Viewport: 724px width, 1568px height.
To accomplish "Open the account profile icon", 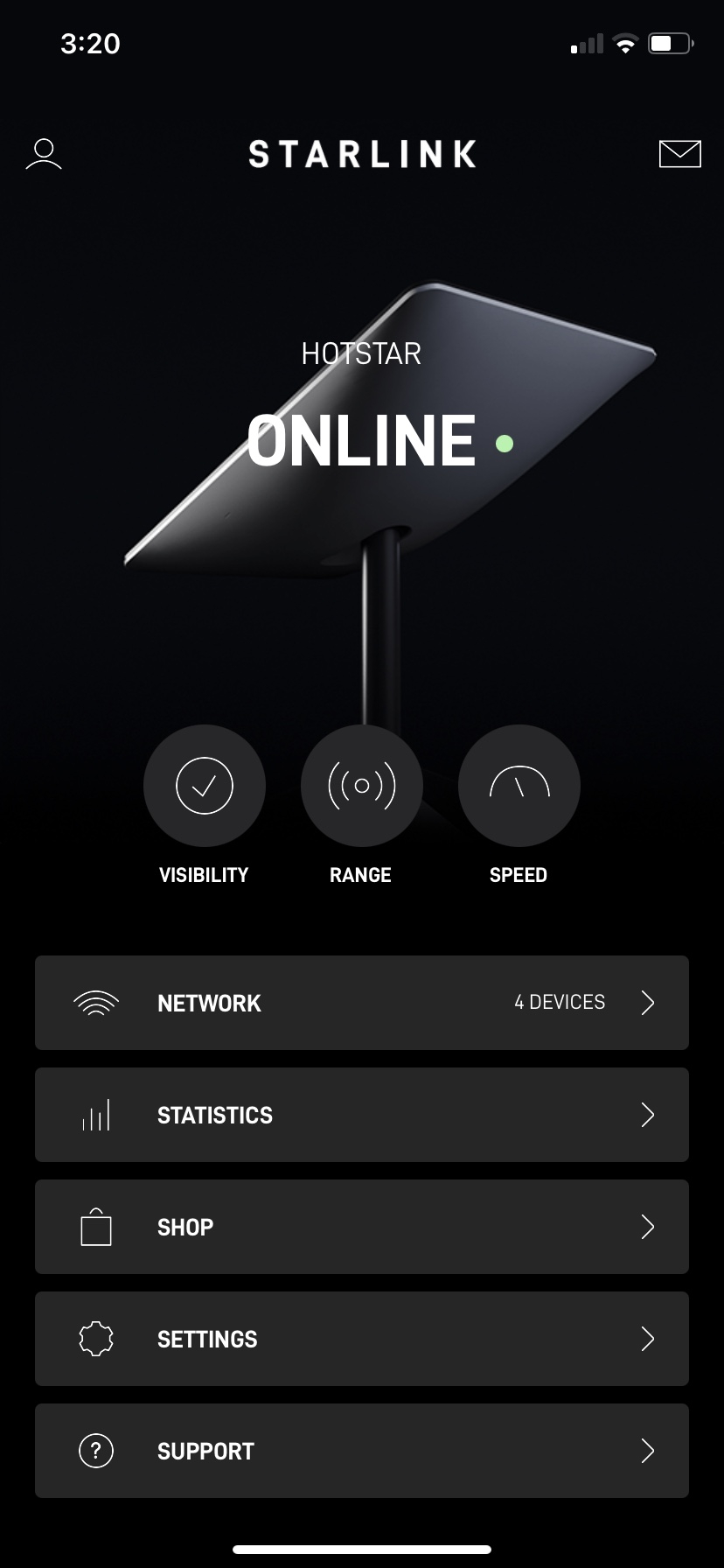I will point(44,154).
